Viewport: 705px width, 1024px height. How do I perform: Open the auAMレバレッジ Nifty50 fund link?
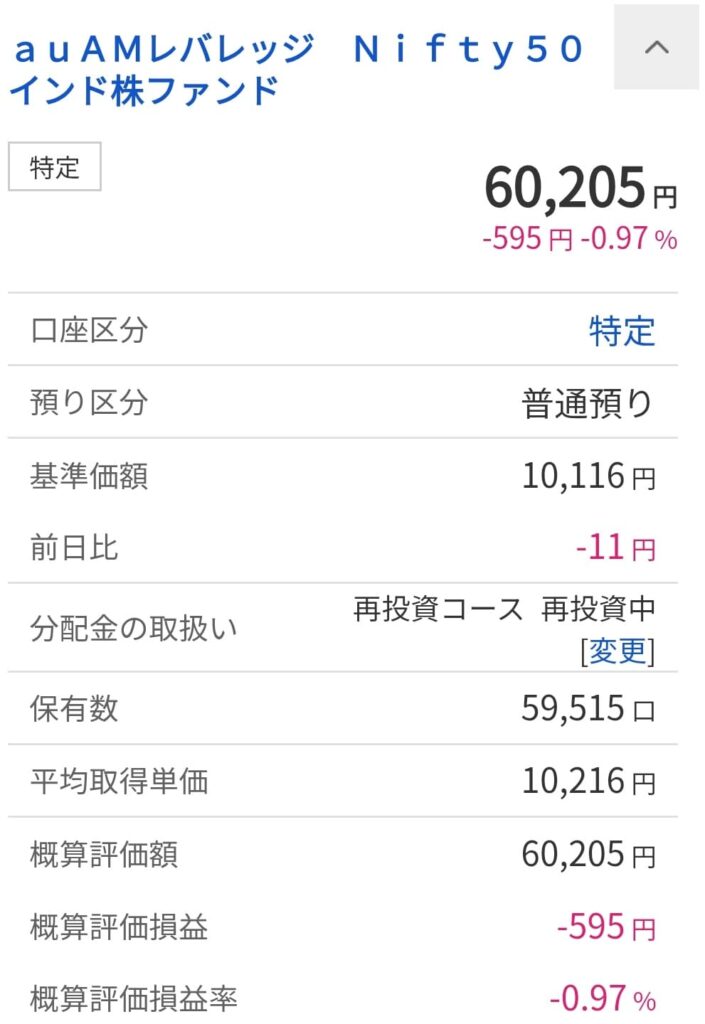296,70
